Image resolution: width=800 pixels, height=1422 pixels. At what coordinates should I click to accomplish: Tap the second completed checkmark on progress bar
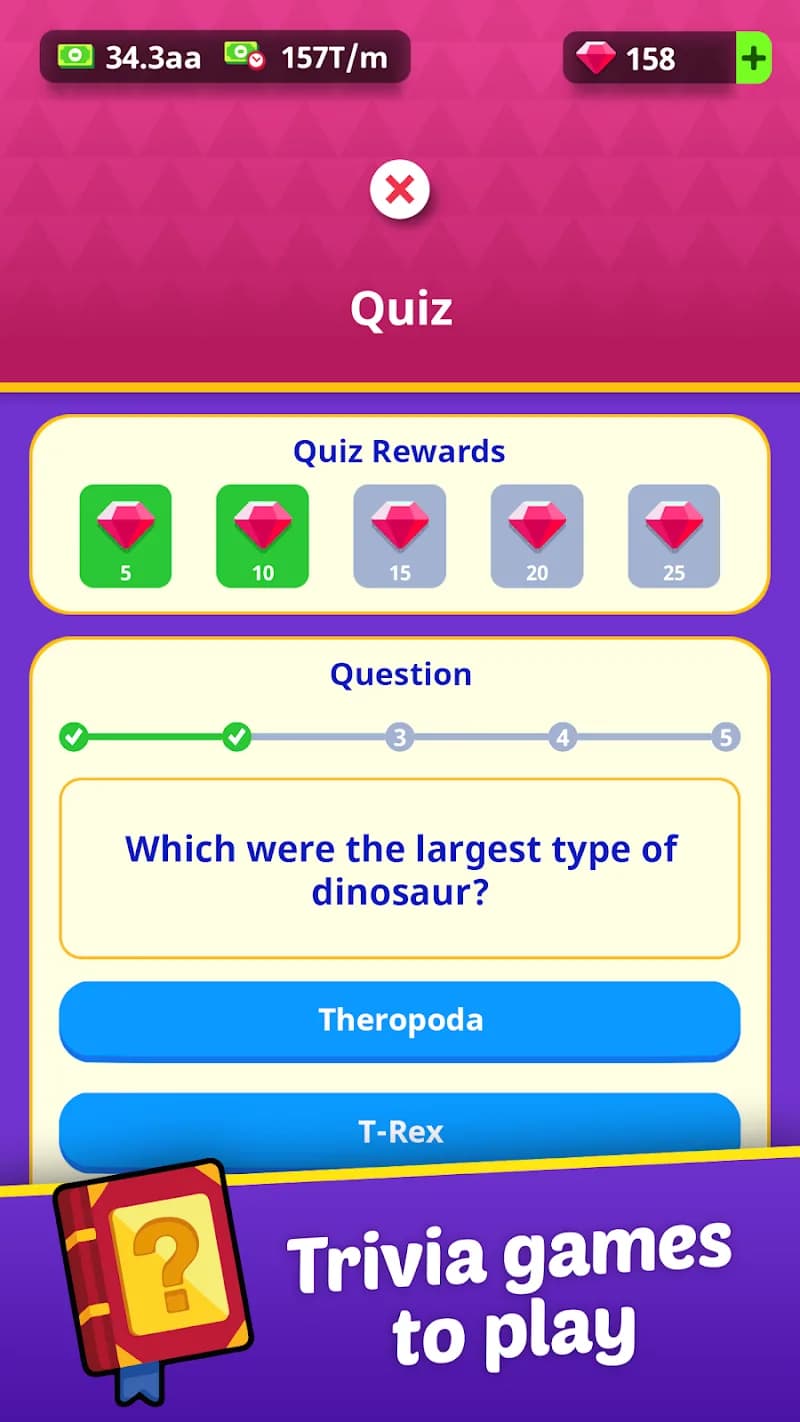point(237,738)
